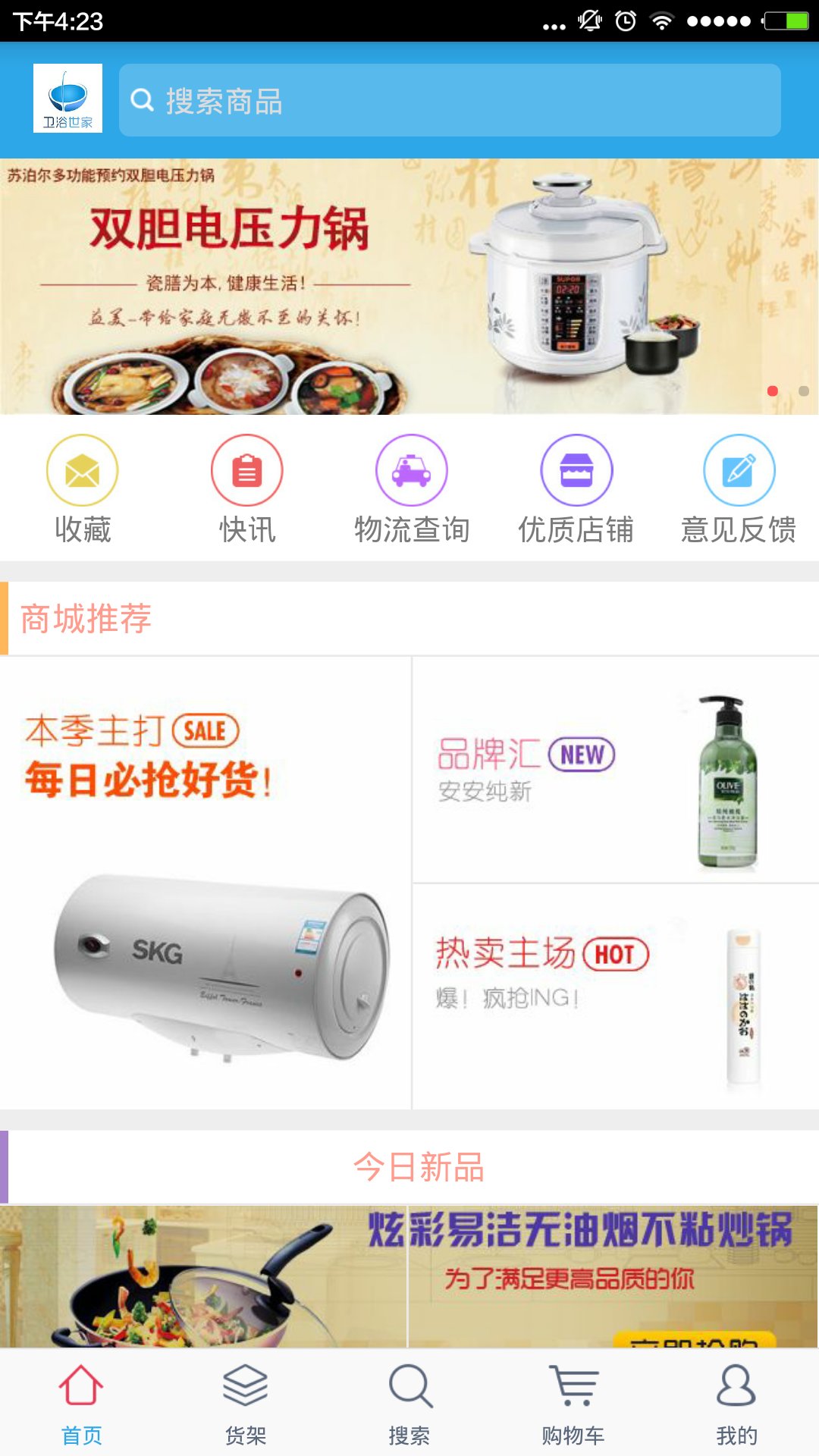Select the 首页 home icon
This screenshot has height=1456, width=819.
click(82, 1399)
